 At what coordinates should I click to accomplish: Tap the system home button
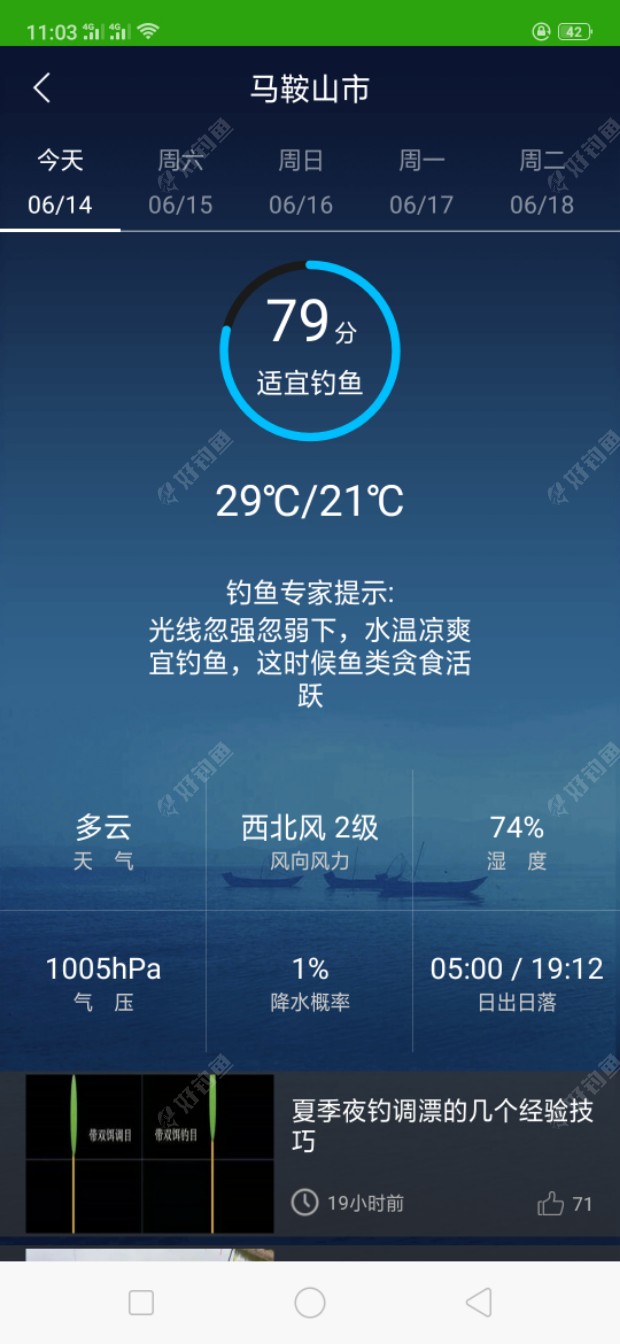pyautogui.click(x=310, y=1302)
